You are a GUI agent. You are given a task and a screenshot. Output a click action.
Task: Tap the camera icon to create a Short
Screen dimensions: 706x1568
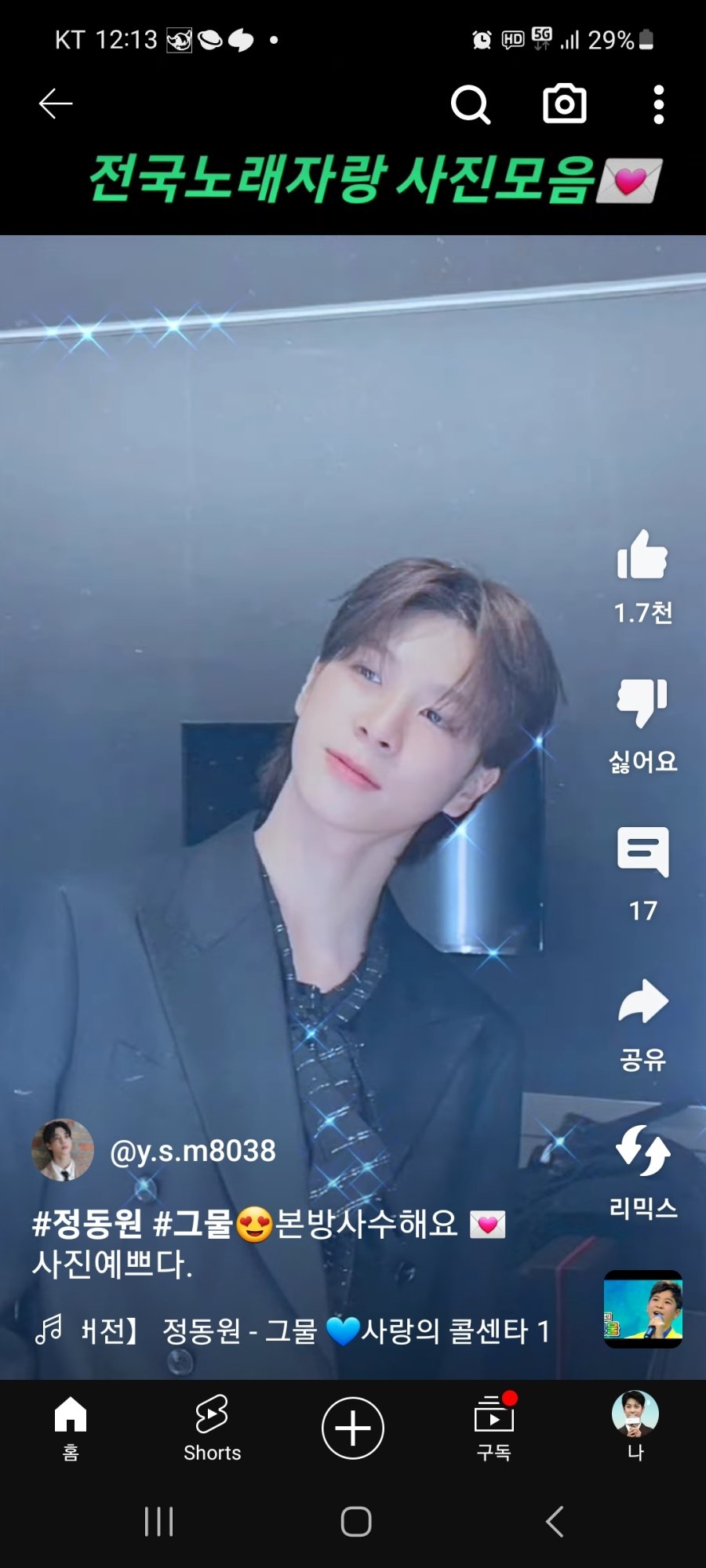pyautogui.click(x=565, y=103)
